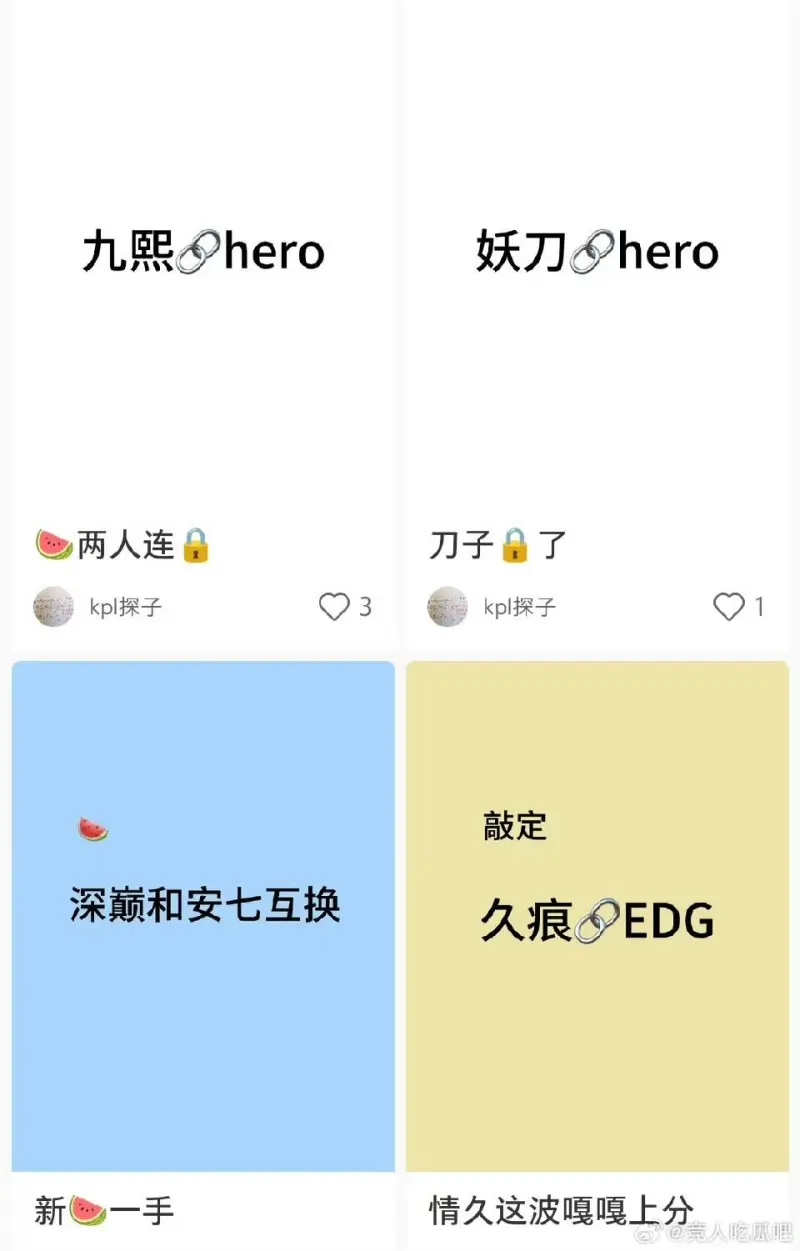Like the 刀子🔒了 post
This screenshot has width=800, height=1251.
pos(729,607)
